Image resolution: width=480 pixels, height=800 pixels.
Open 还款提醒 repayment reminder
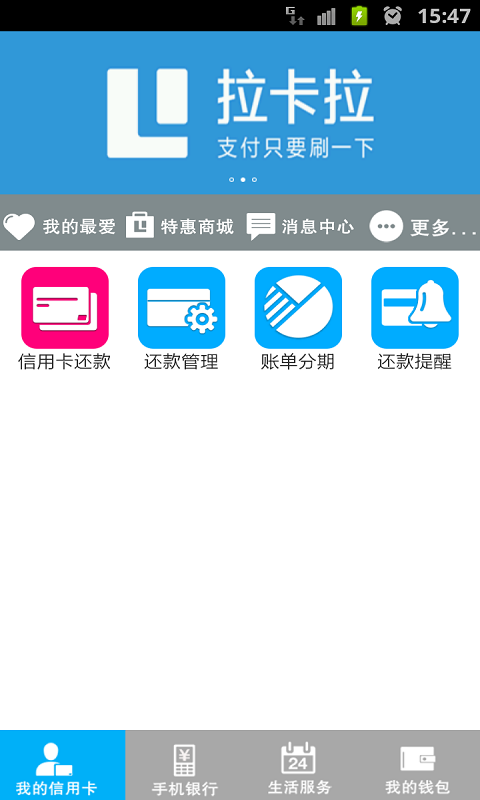point(415,319)
